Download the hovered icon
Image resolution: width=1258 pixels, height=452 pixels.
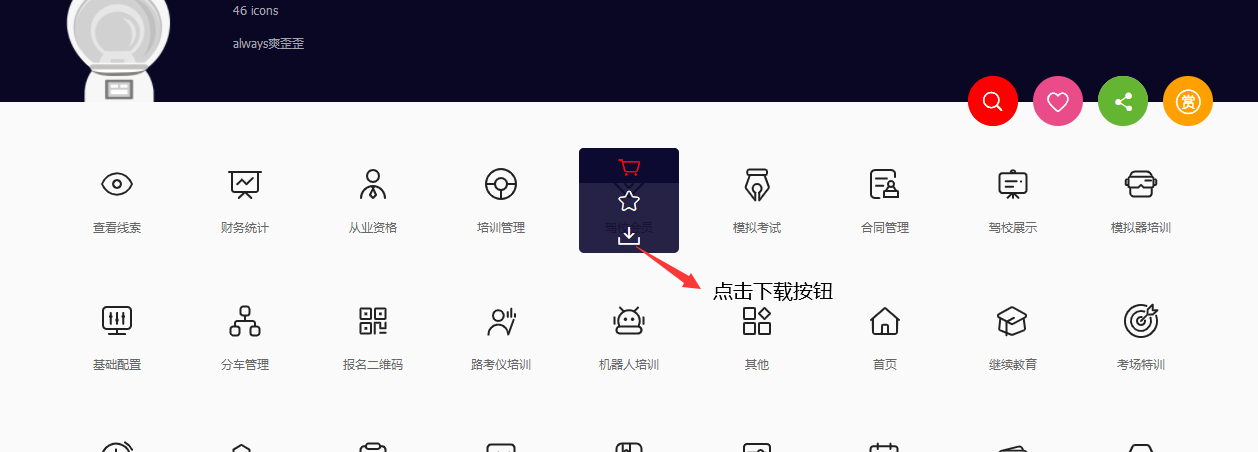(x=629, y=236)
